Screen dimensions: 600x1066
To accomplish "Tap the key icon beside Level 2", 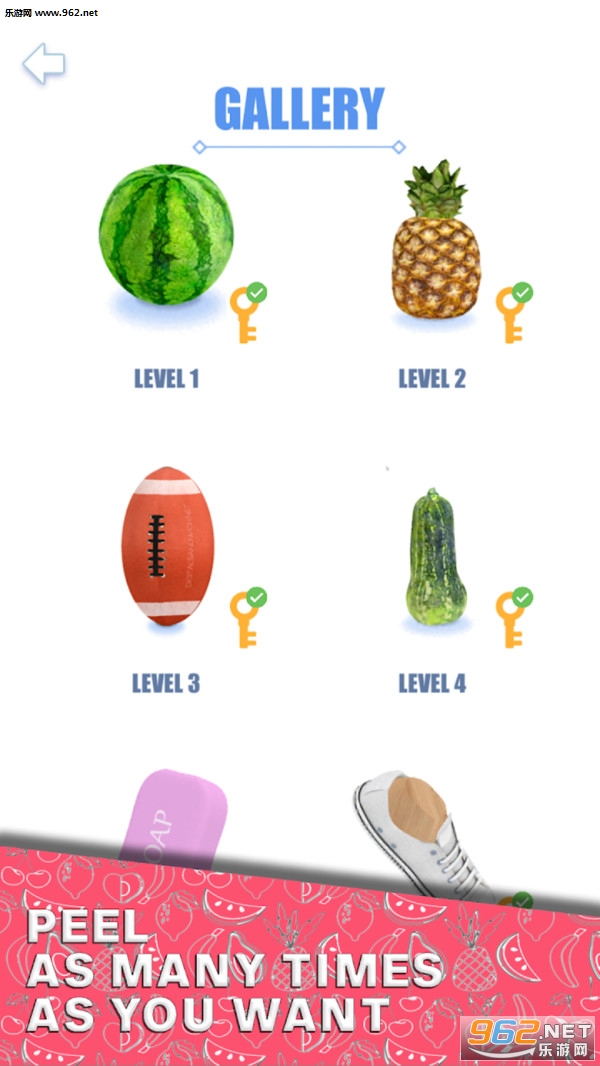I will (x=514, y=314).
